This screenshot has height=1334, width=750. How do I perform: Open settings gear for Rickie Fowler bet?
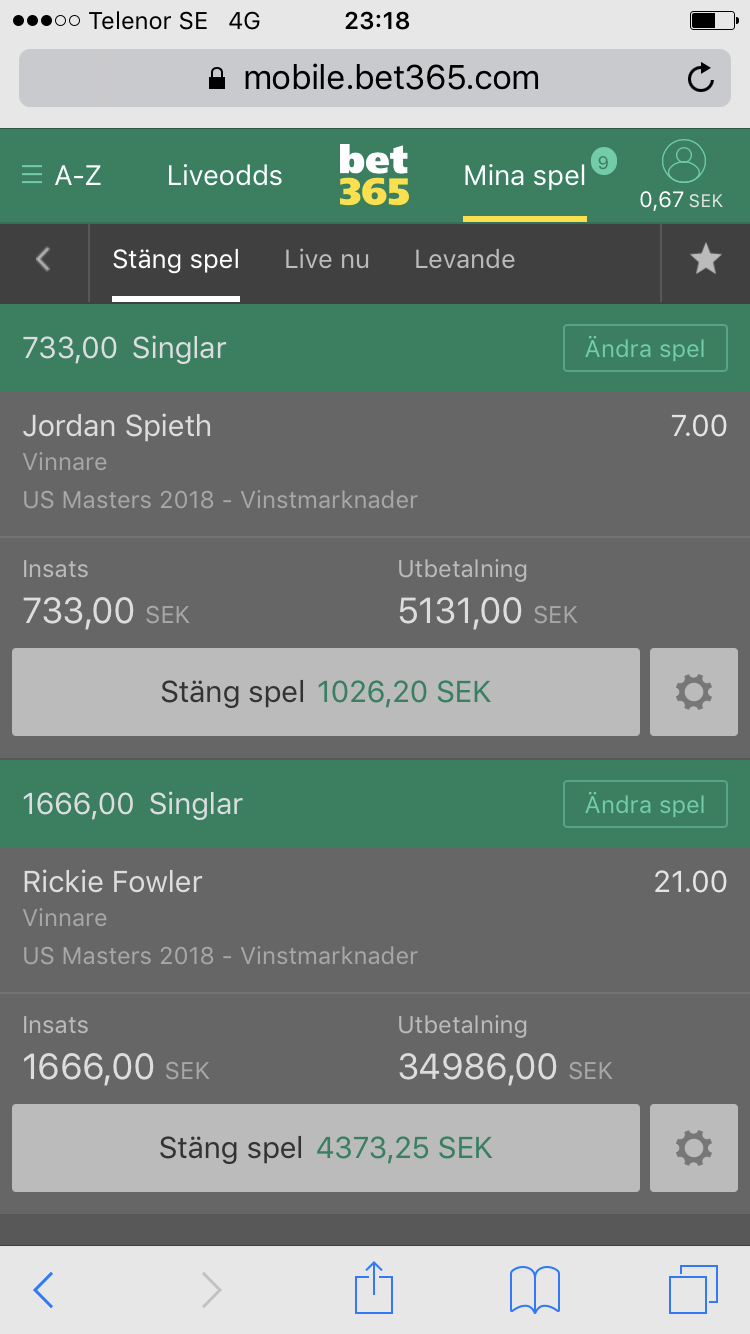click(694, 1148)
